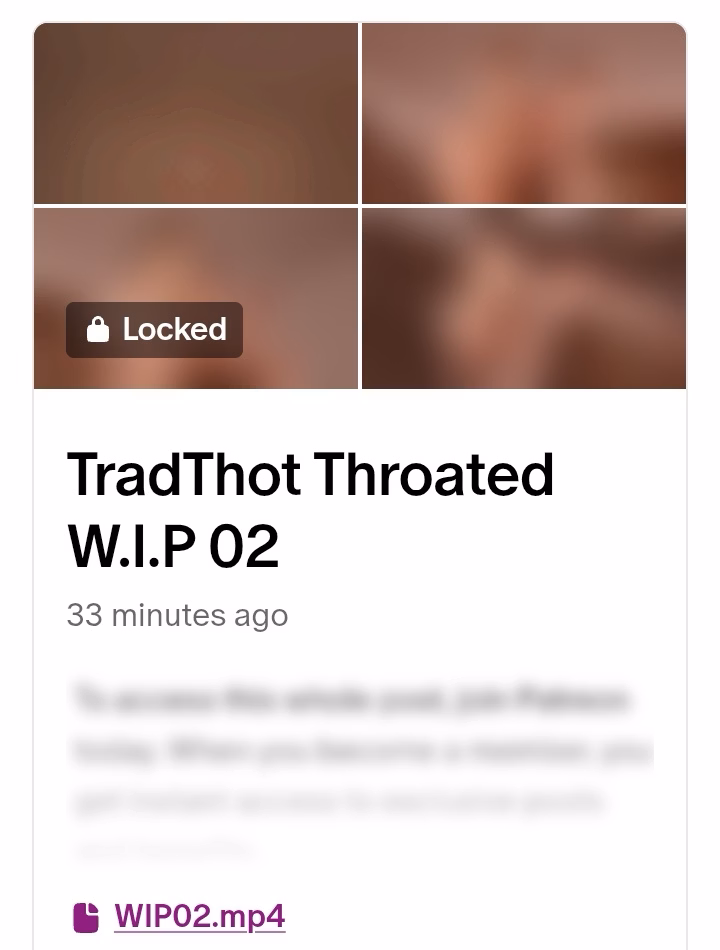Tap the Locked badge on the post
The height and width of the screenshot is (950, 720).
click(x=155, y=329)
